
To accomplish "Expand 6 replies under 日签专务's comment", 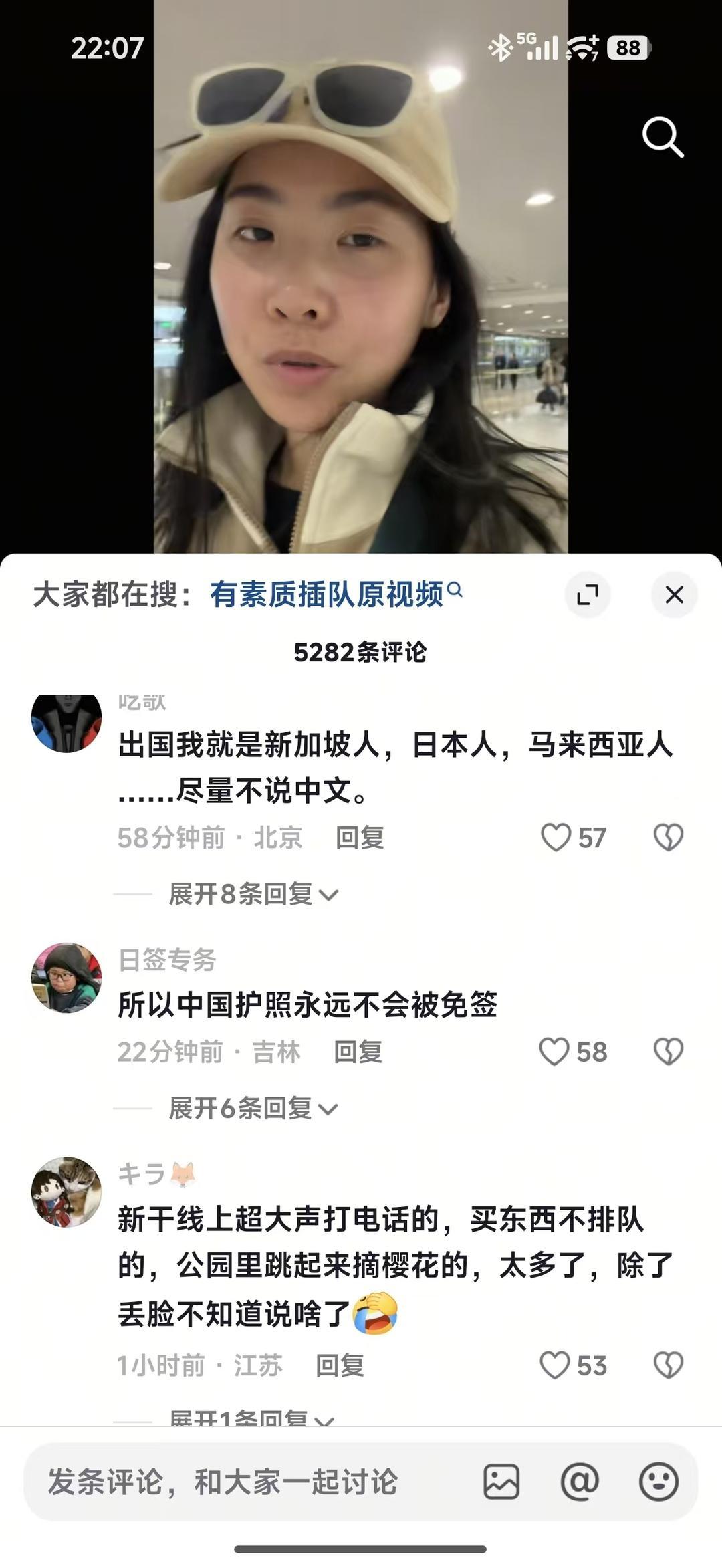I will pyautogui.click(x=253, y=1109).
